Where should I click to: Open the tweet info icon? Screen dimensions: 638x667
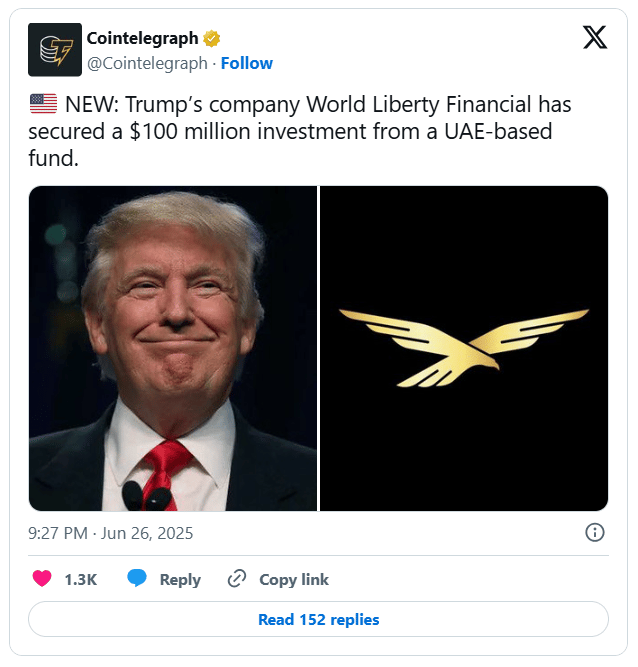[x=593, y=532]
